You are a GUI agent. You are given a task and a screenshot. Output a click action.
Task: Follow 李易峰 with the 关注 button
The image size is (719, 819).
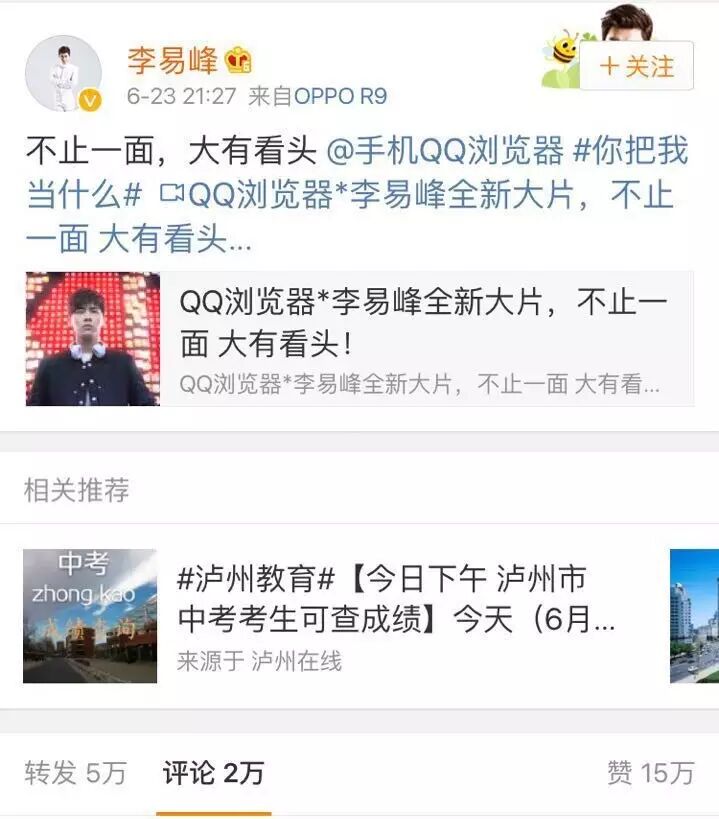636,66
